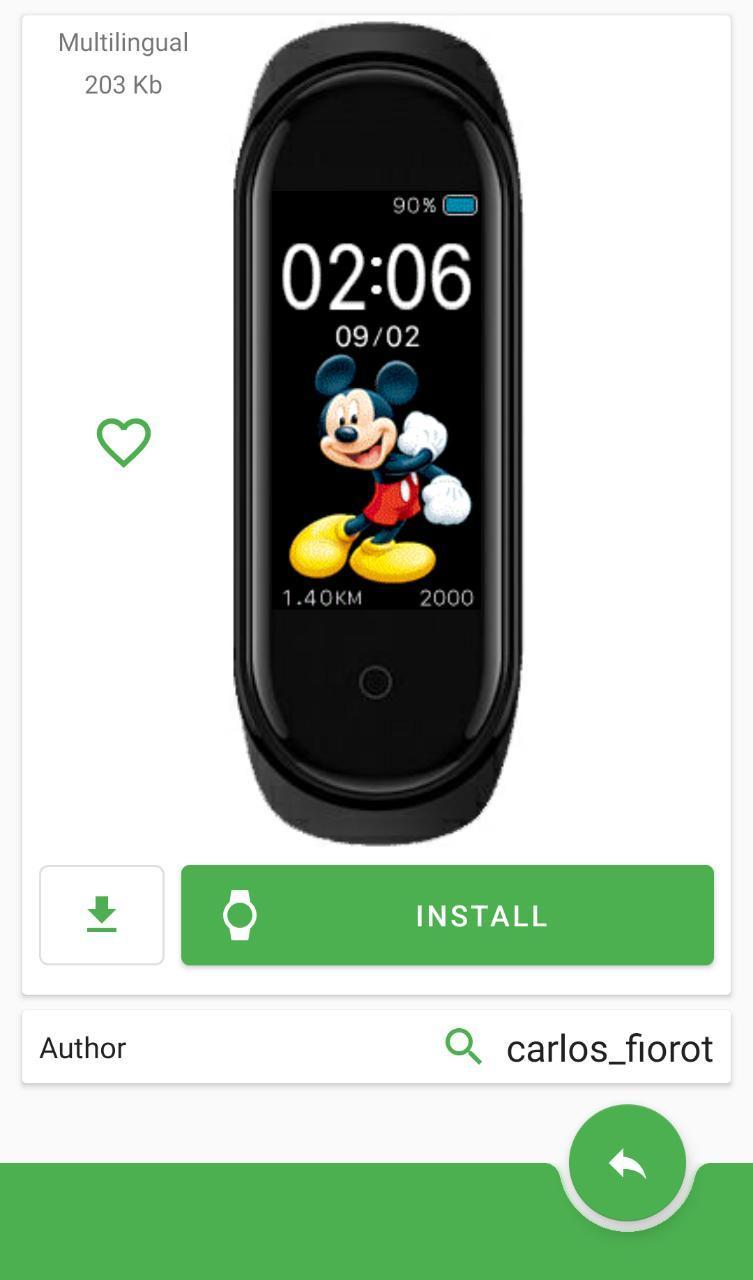
Task: Download the watch face file
Action: tap(102, 915)
